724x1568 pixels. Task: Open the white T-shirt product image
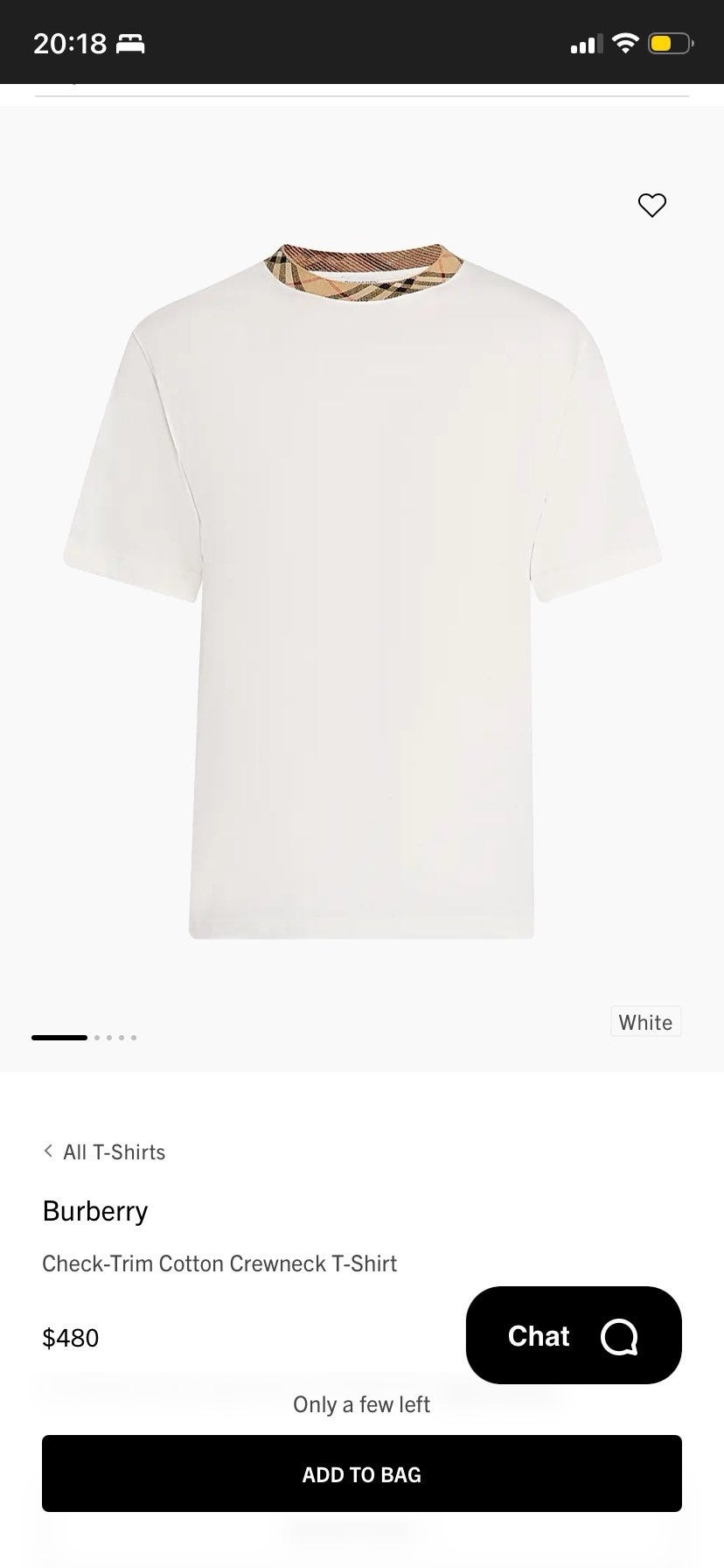[362, 591]
